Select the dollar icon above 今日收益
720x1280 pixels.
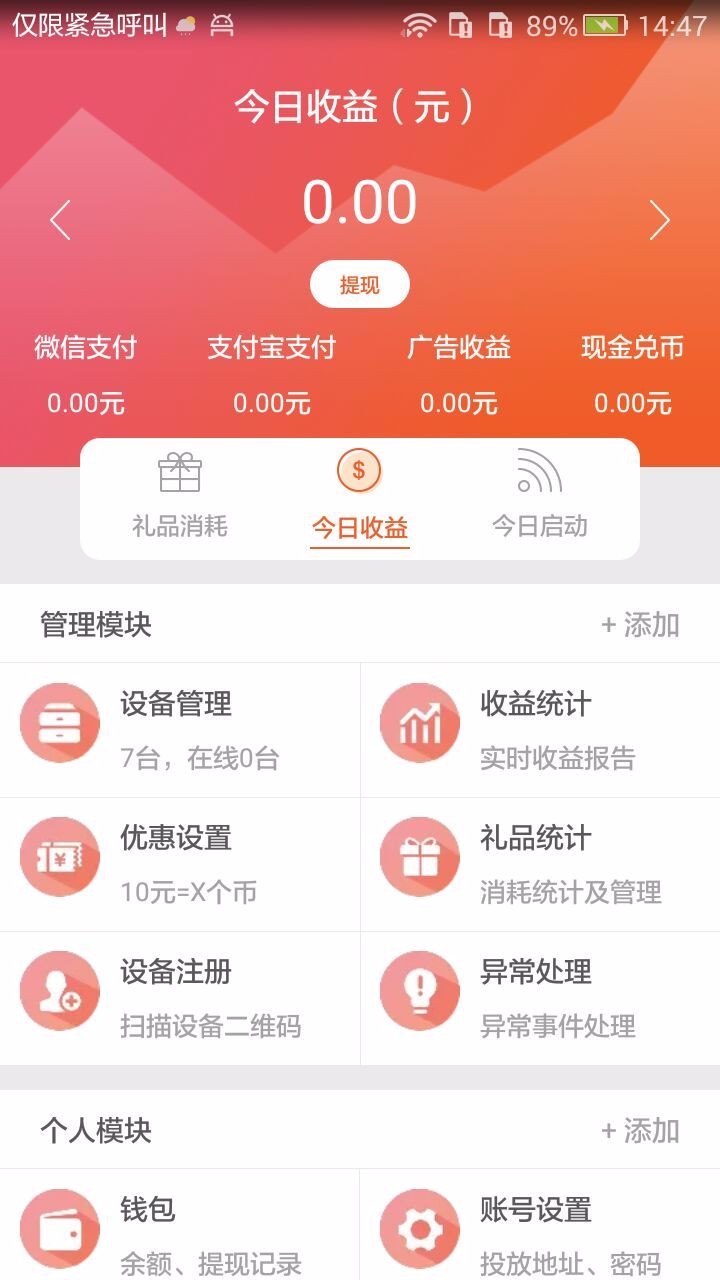tap(359, 470)
